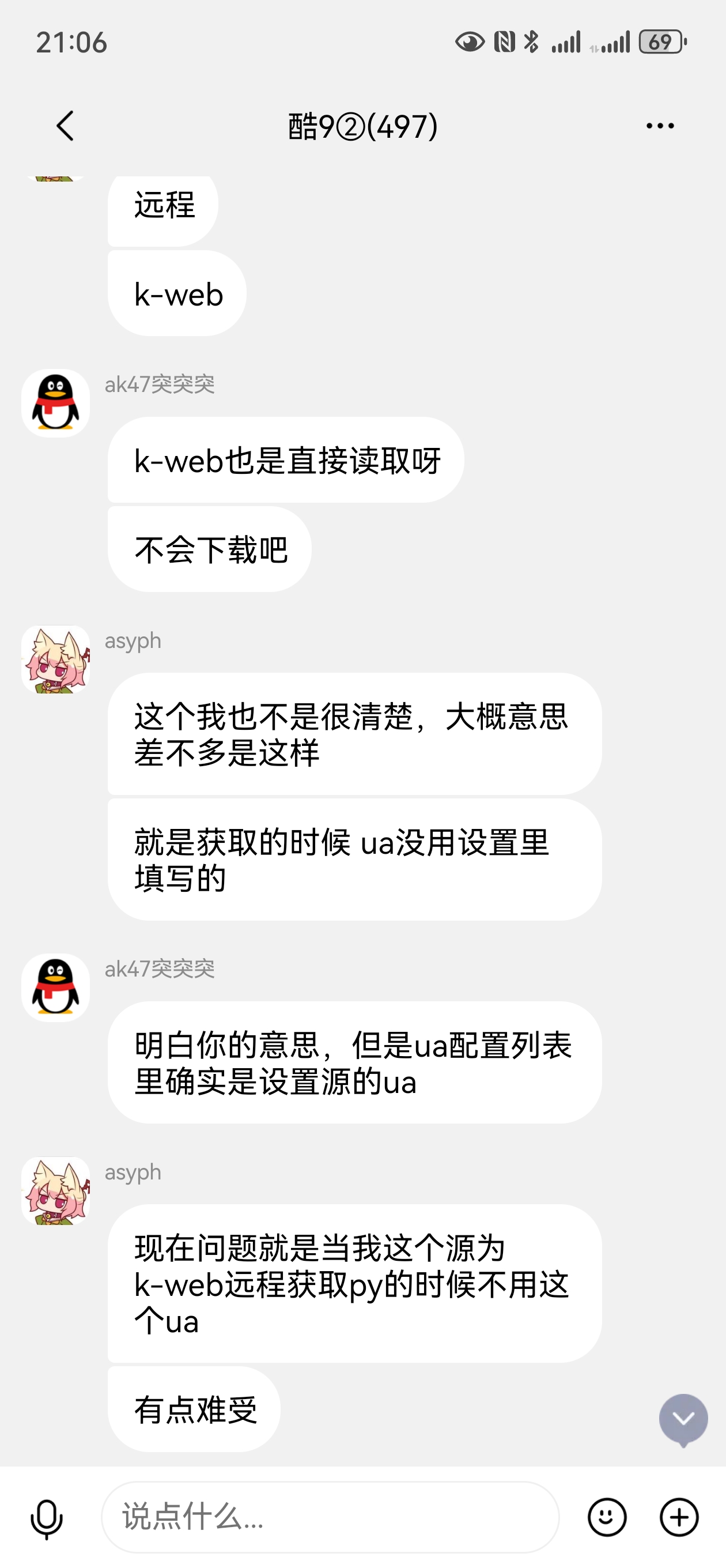This screenshot has height=1568, width=726.
Task: Open the emoji picker
Action: [x=607, y=1517]
